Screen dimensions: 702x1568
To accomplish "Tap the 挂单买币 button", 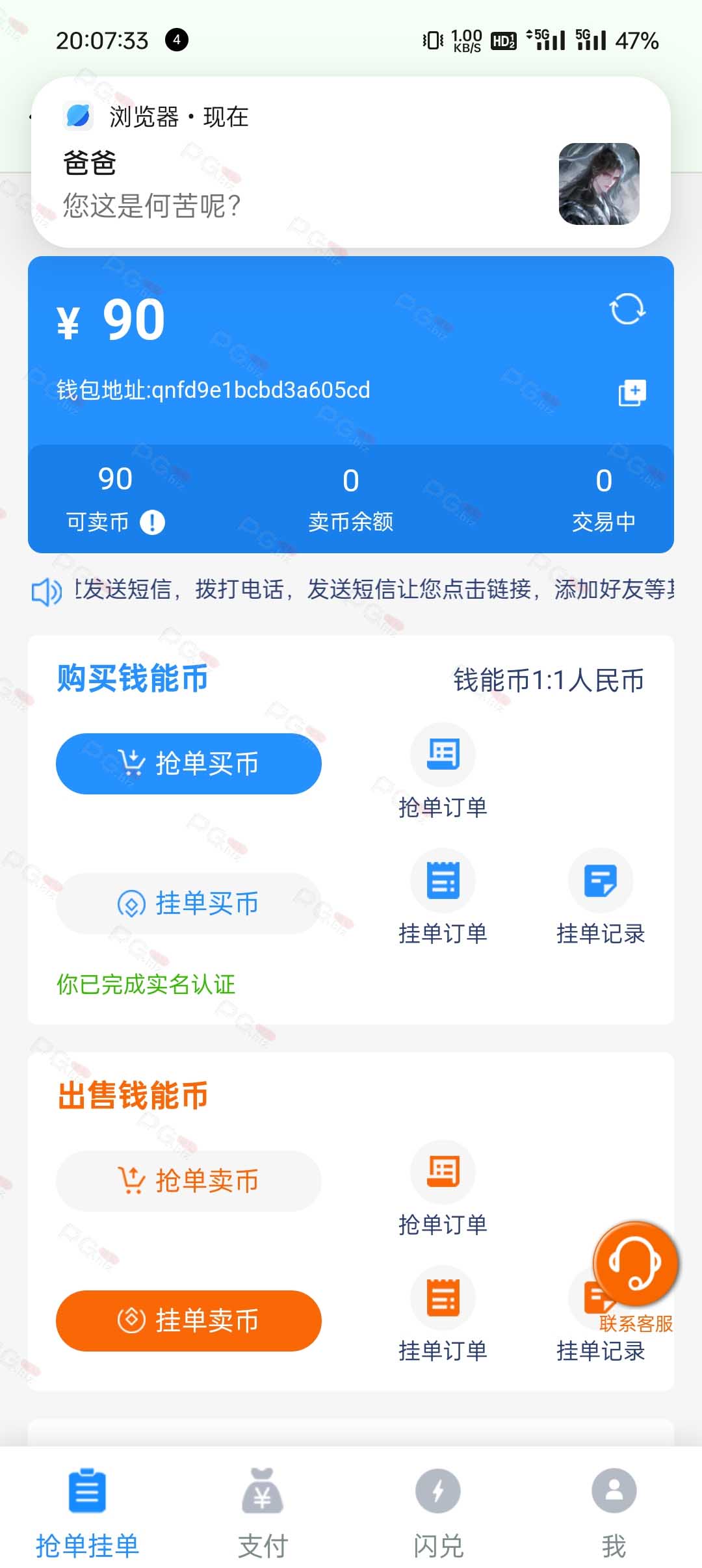I will click(x=188, y=904).
